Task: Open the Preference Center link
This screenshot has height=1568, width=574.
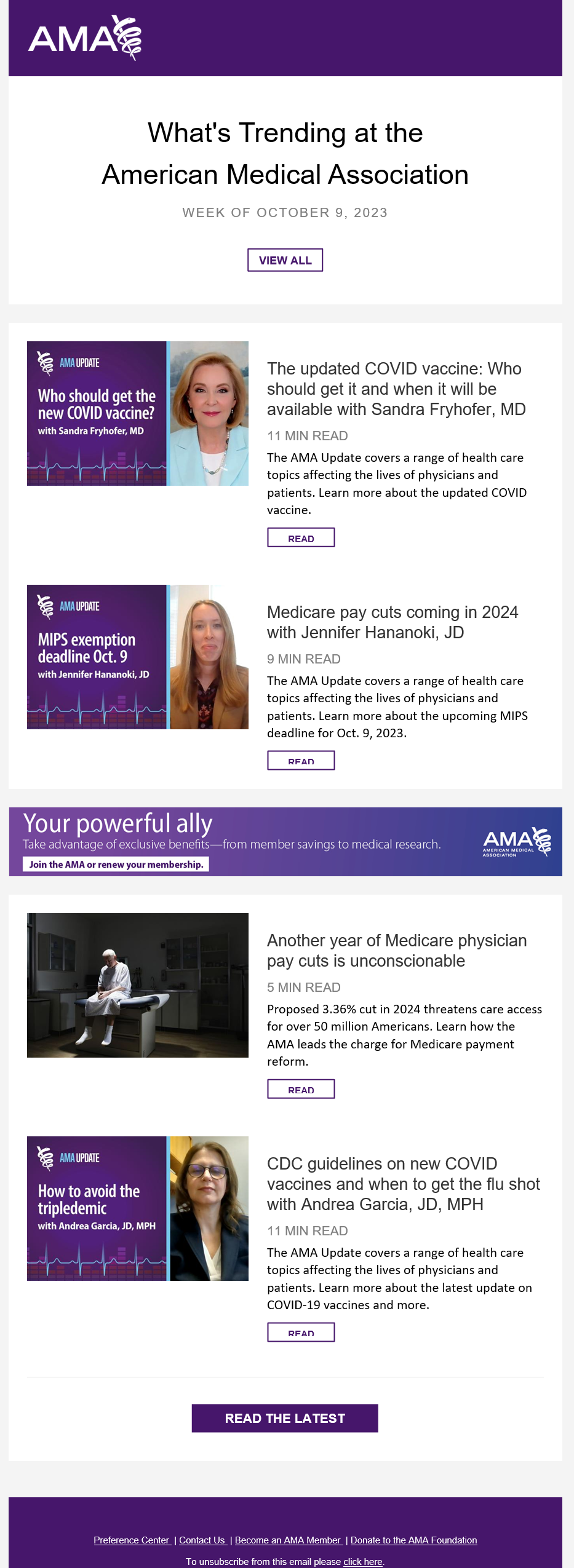Action: 132,1540
